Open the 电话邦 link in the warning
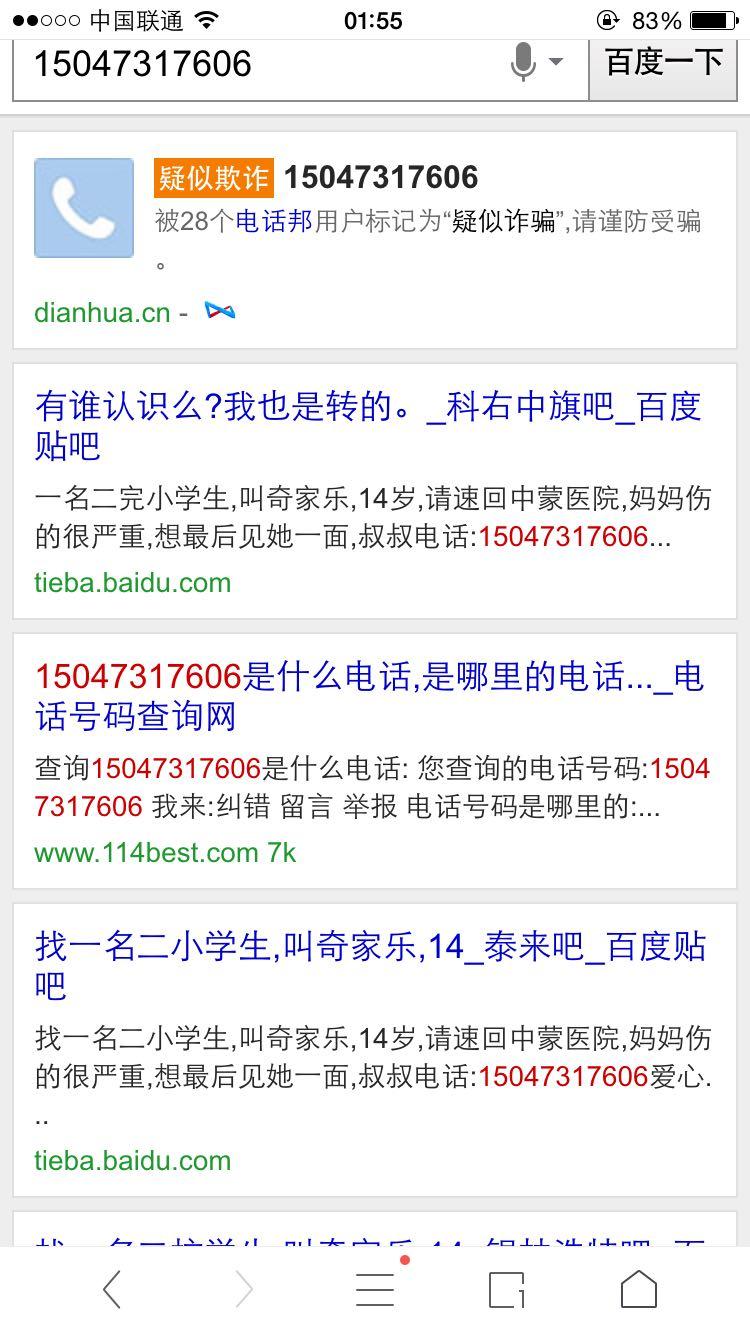Image resolution: width=750 pixels, height=1334 pixels. pyautogui.click(x=274, y=221)
